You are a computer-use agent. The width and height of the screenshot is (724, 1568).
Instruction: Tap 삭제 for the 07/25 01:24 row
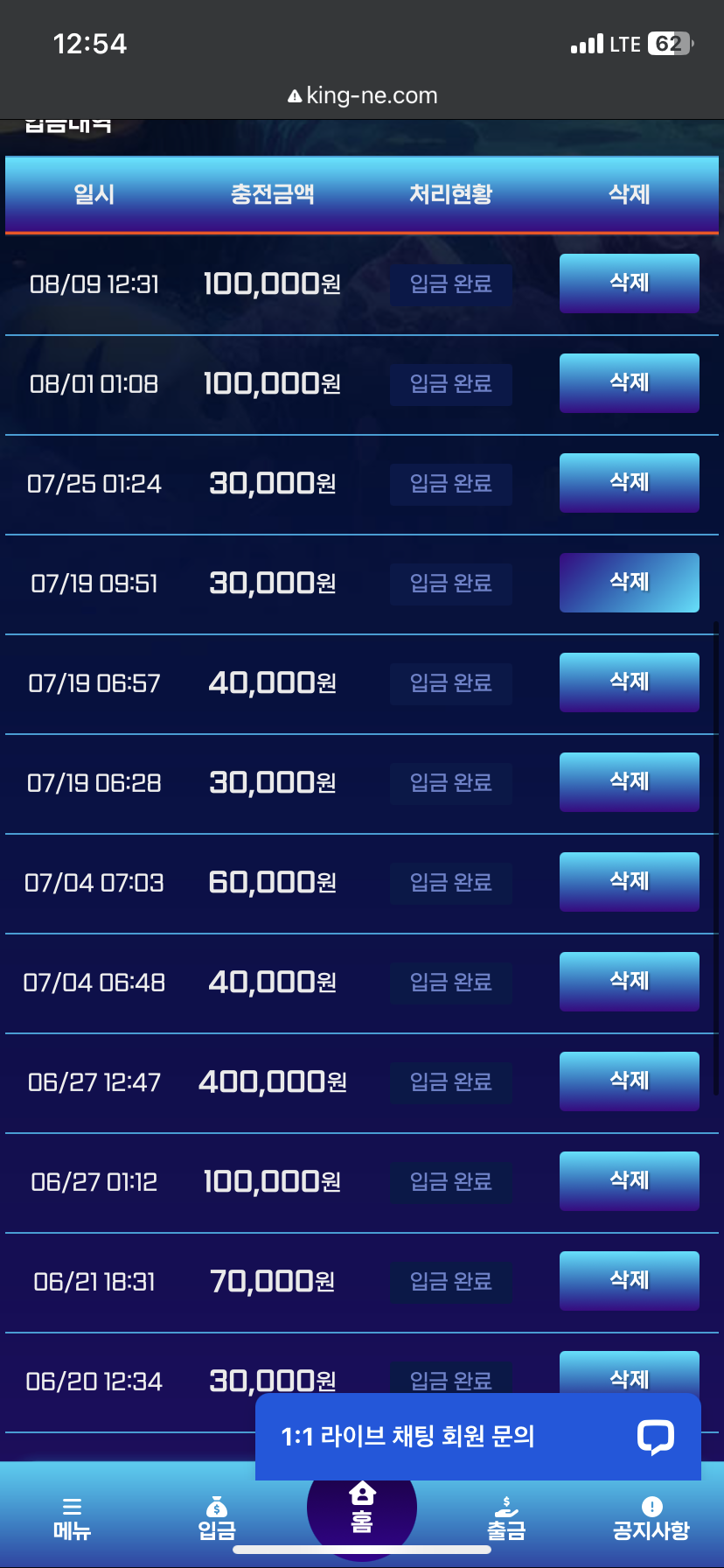pyautogui.click(x=630, y=483)
